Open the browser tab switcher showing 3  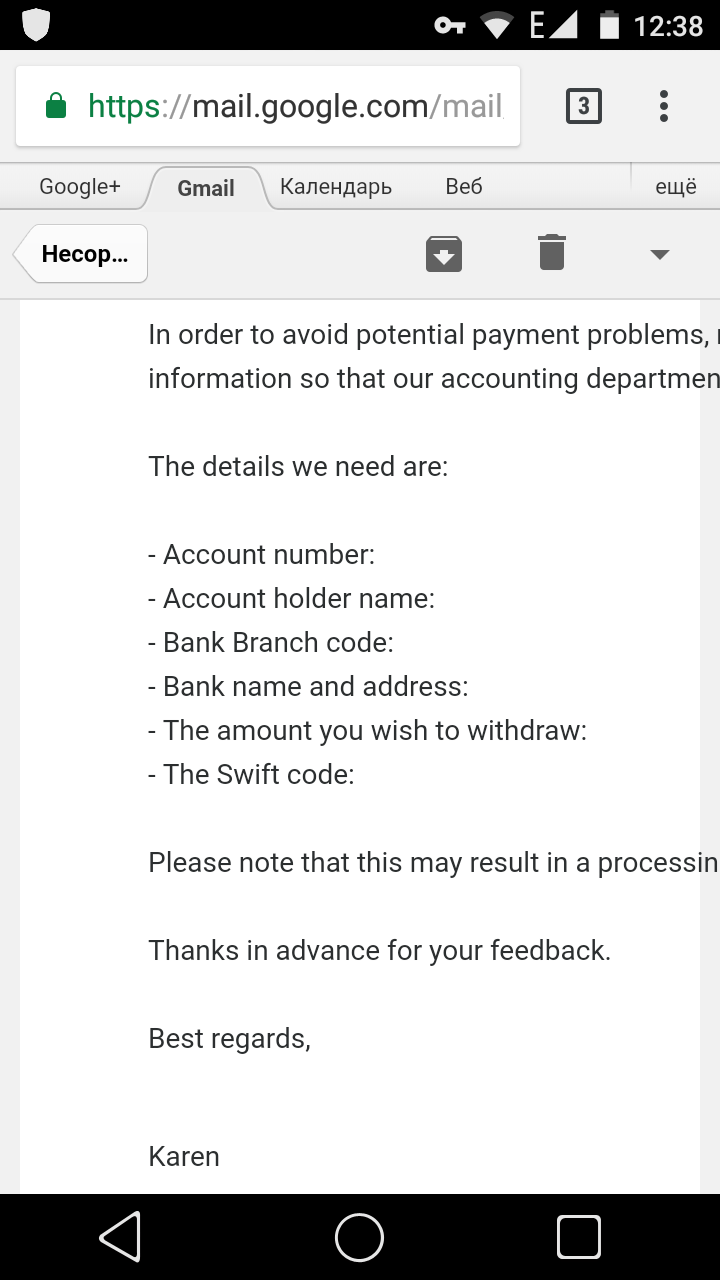[584, 106]
